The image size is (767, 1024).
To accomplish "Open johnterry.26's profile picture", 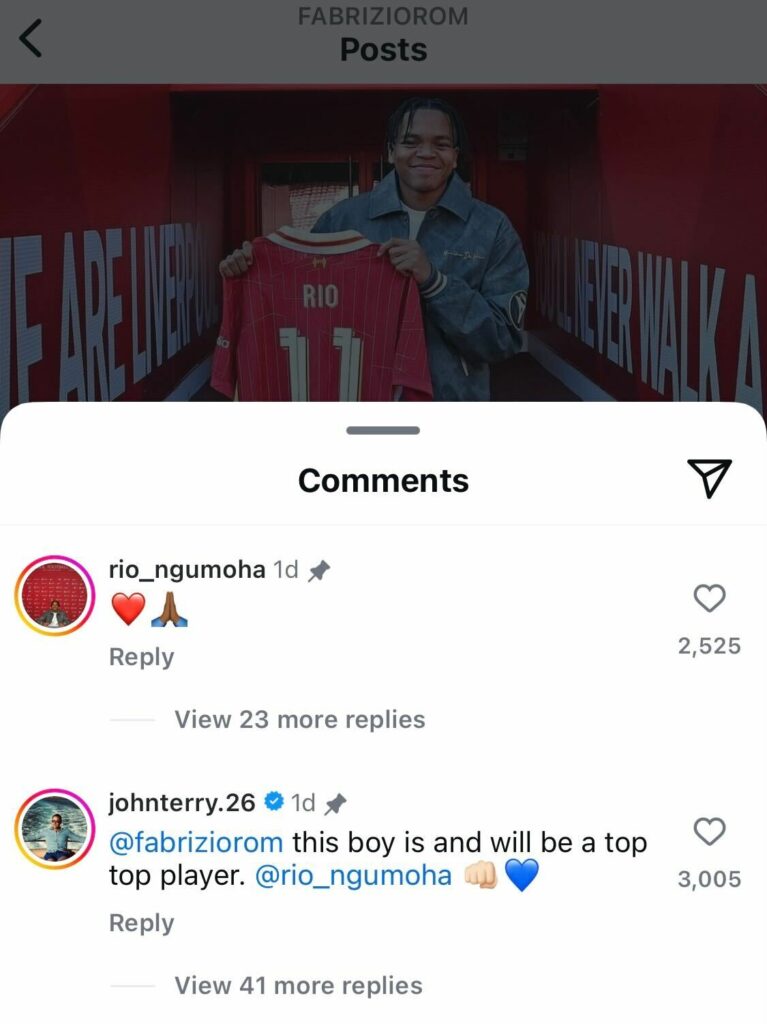I will point(55,829).
